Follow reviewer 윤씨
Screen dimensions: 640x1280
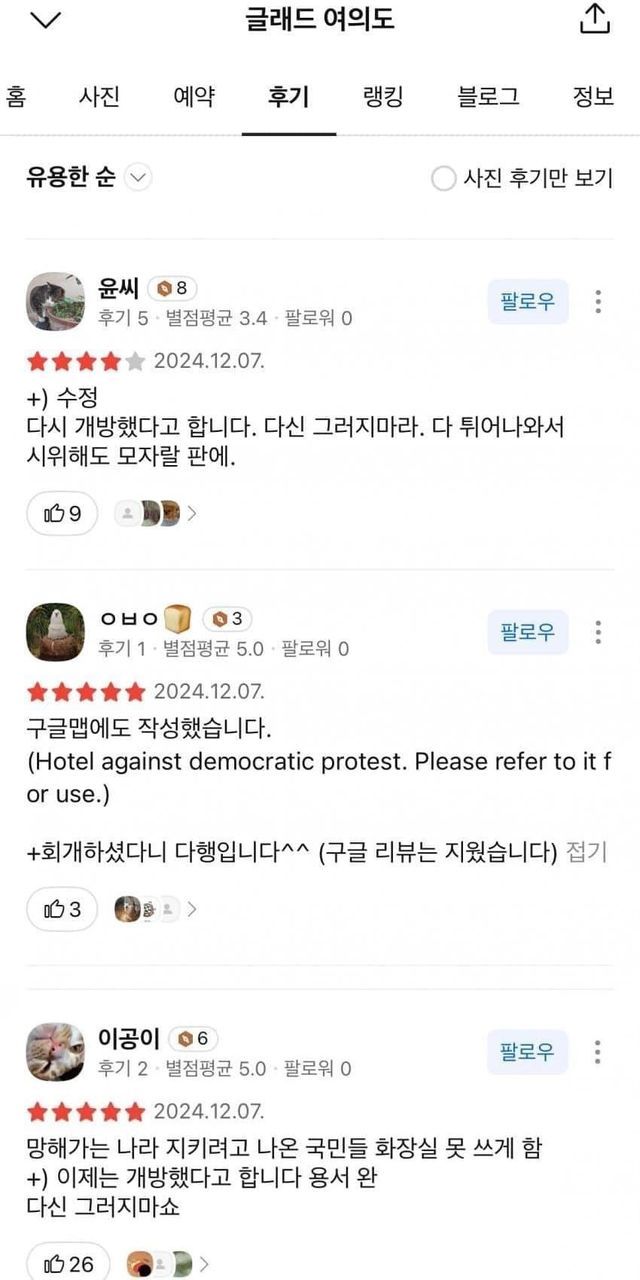(528, 301)
